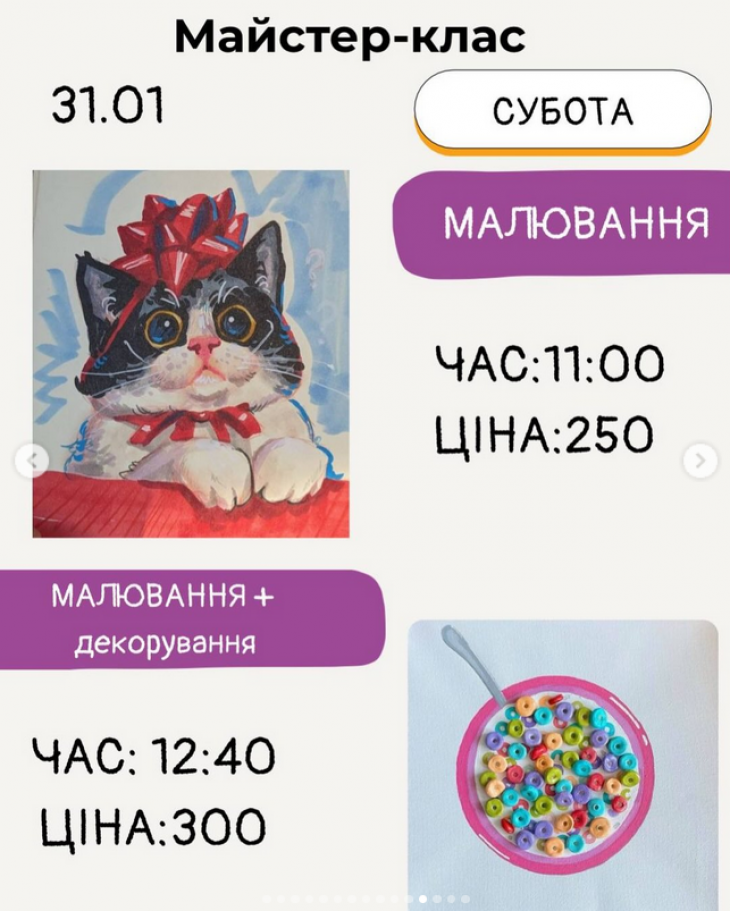Go to the next carousel slide
Viewport: 730px width, 911px height.
click(699, 460)
